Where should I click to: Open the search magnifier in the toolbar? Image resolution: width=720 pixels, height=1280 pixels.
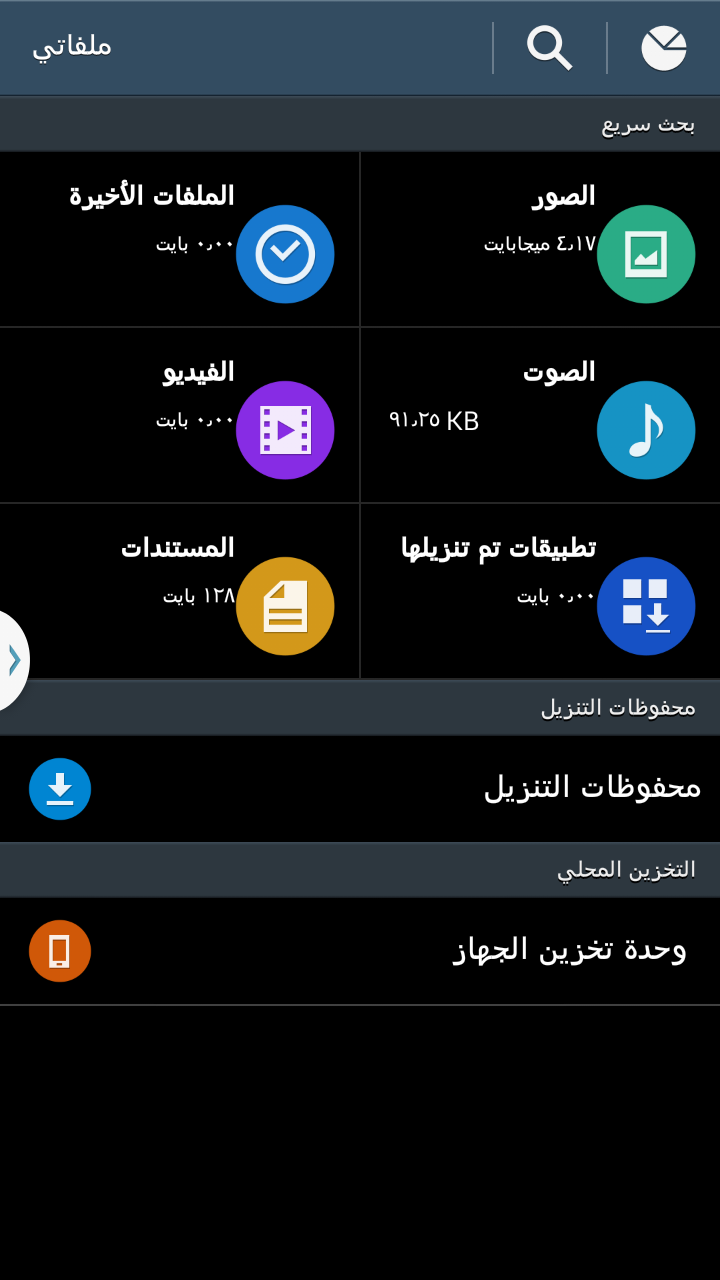549,48
